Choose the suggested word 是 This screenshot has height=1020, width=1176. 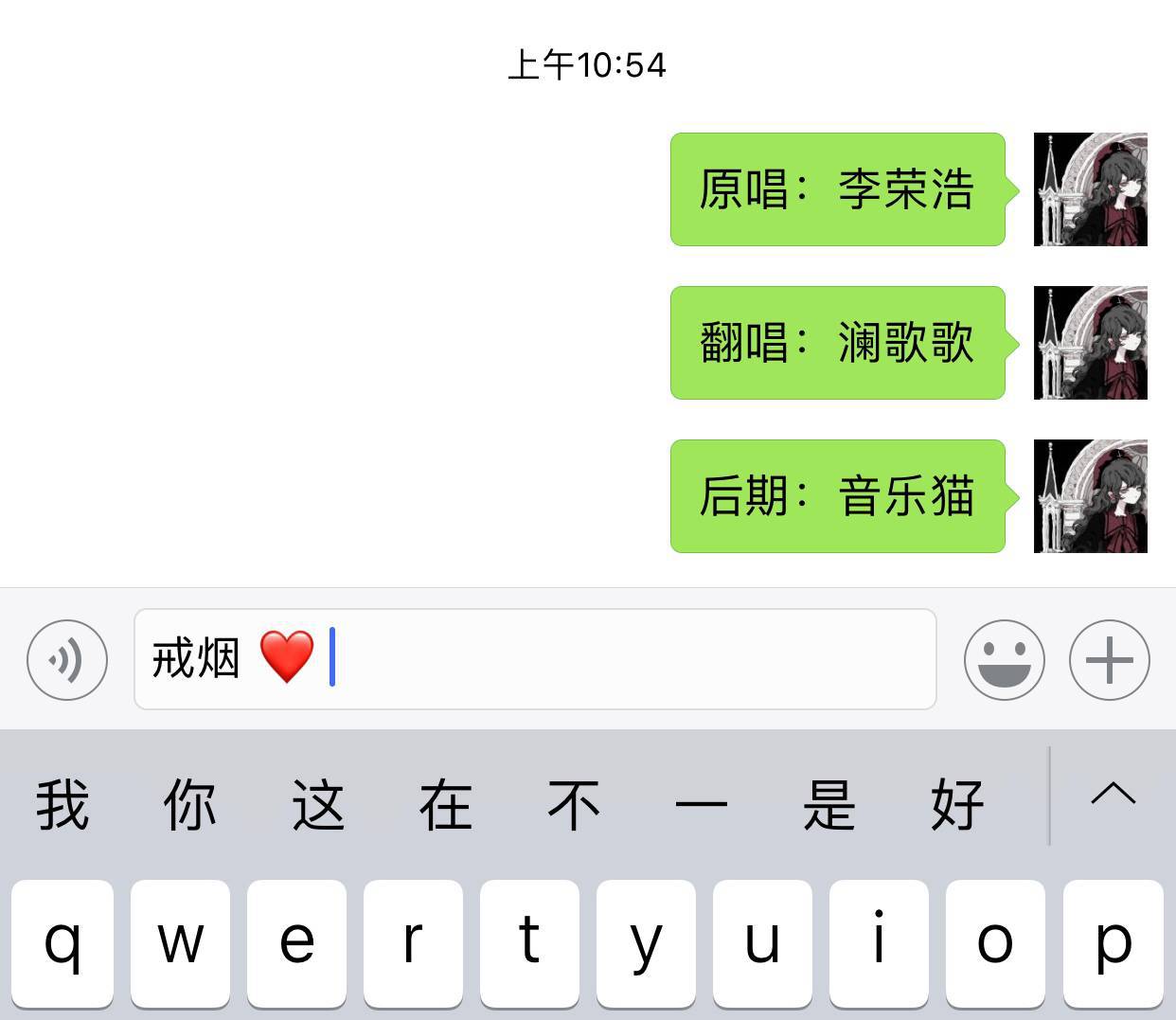(x=829, y=804)
